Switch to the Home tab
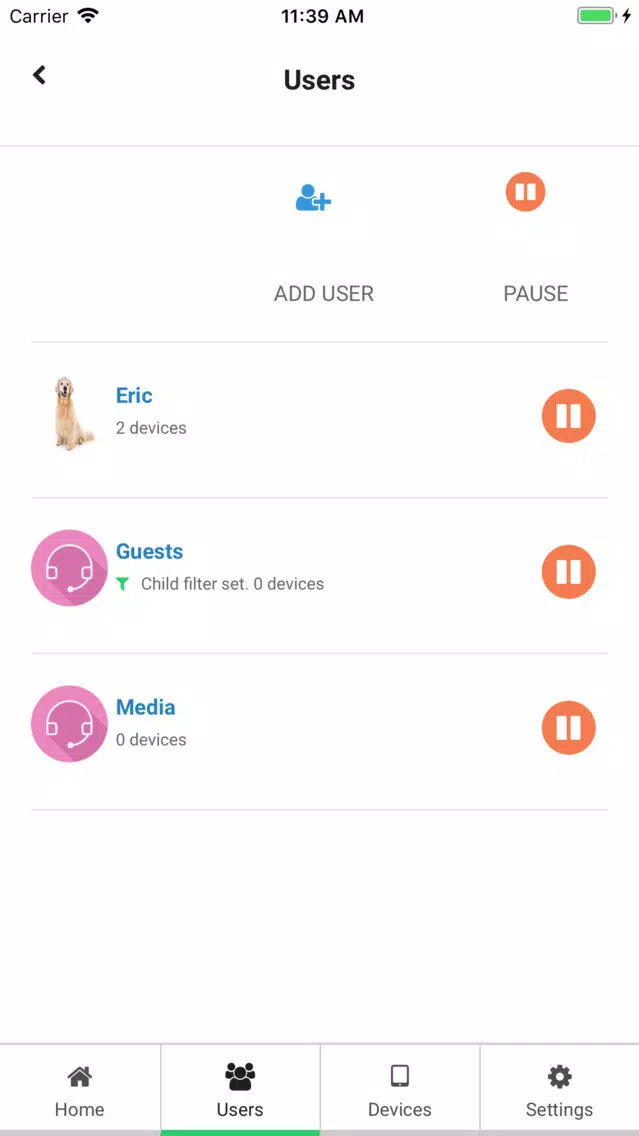Image resolution: width=639 pixels, height=1136 pixels. [80, 1090]
